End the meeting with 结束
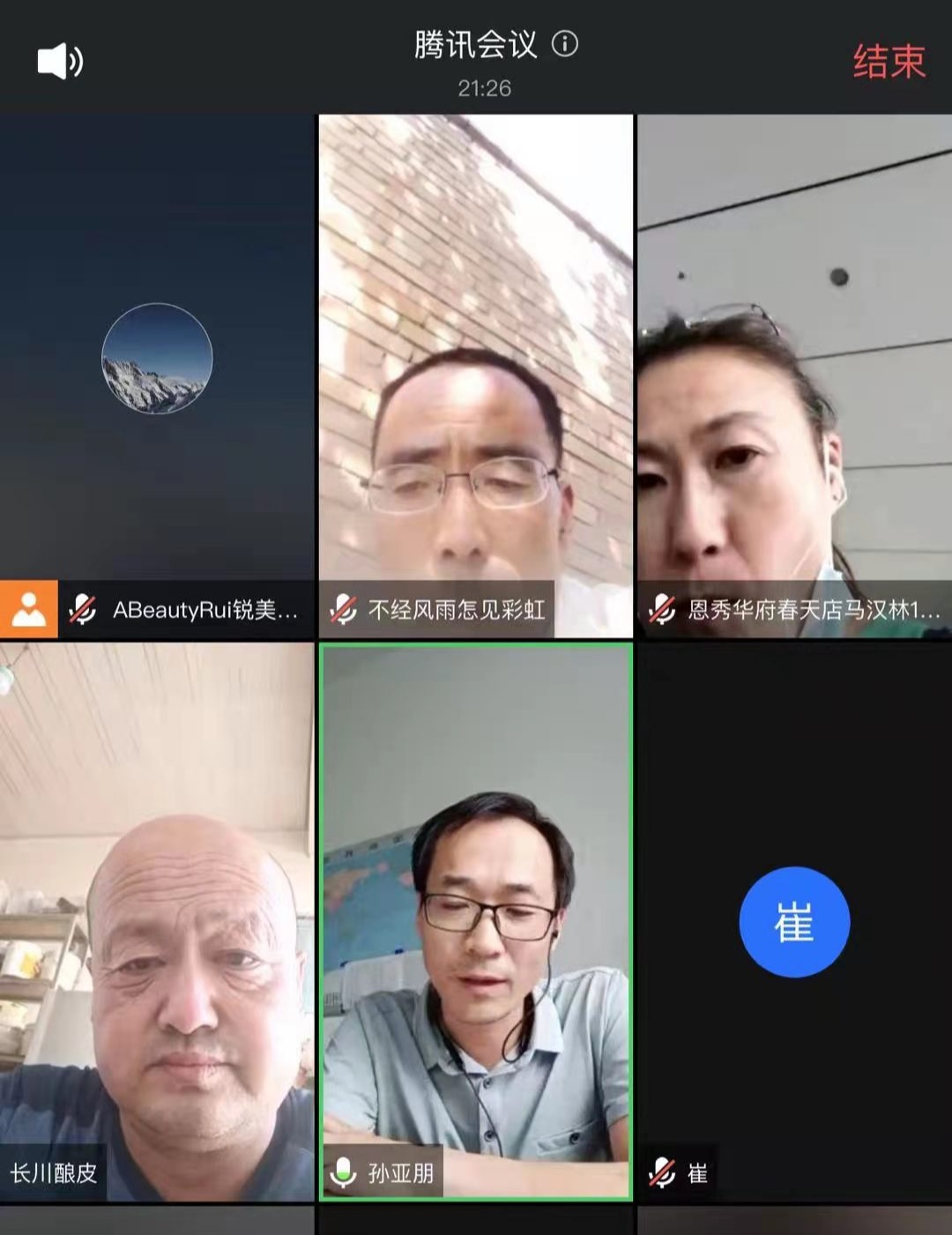Screen dimensions: 952x1235 tap(889, 62)
